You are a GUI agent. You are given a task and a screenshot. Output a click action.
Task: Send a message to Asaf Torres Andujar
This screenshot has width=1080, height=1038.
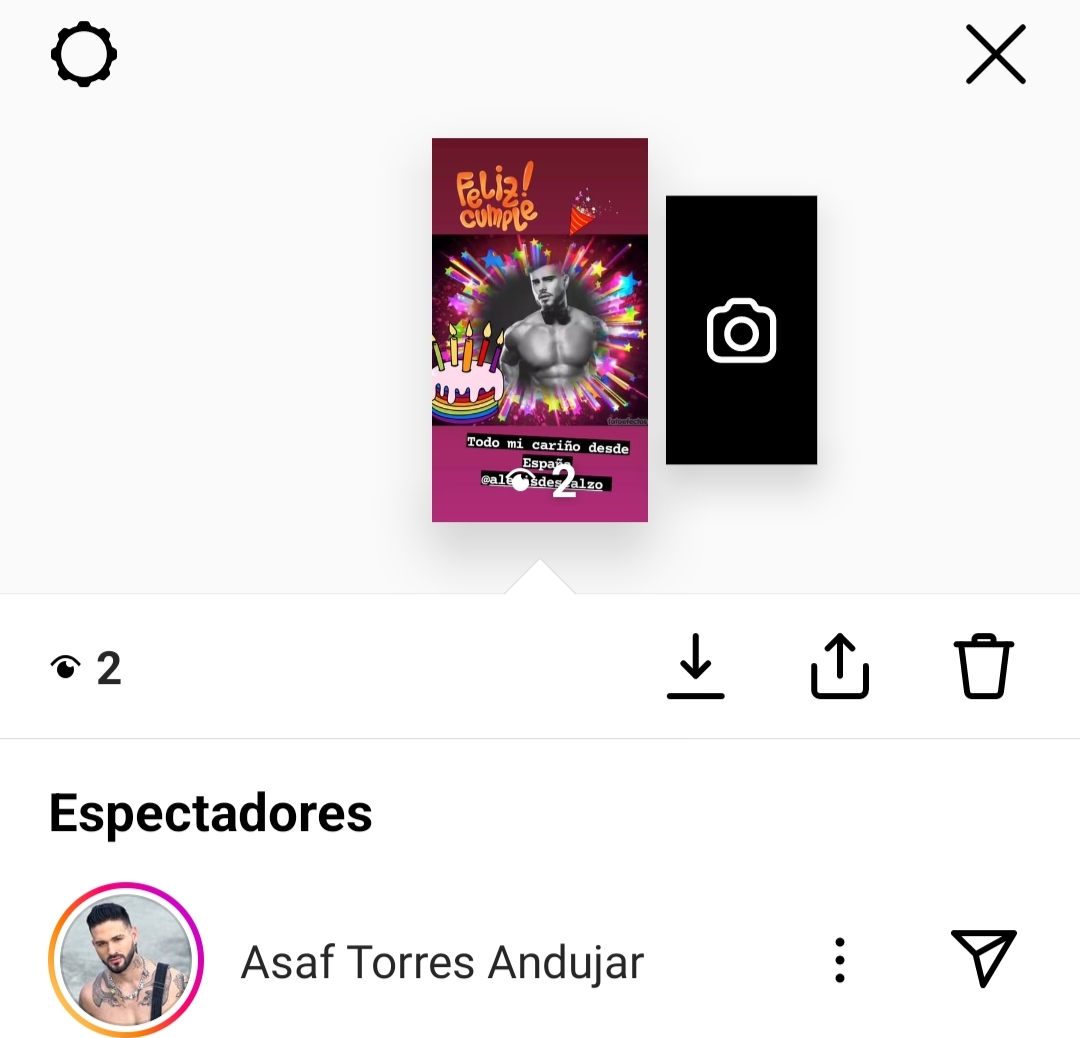pyautogui.click(x=983, y=957)
